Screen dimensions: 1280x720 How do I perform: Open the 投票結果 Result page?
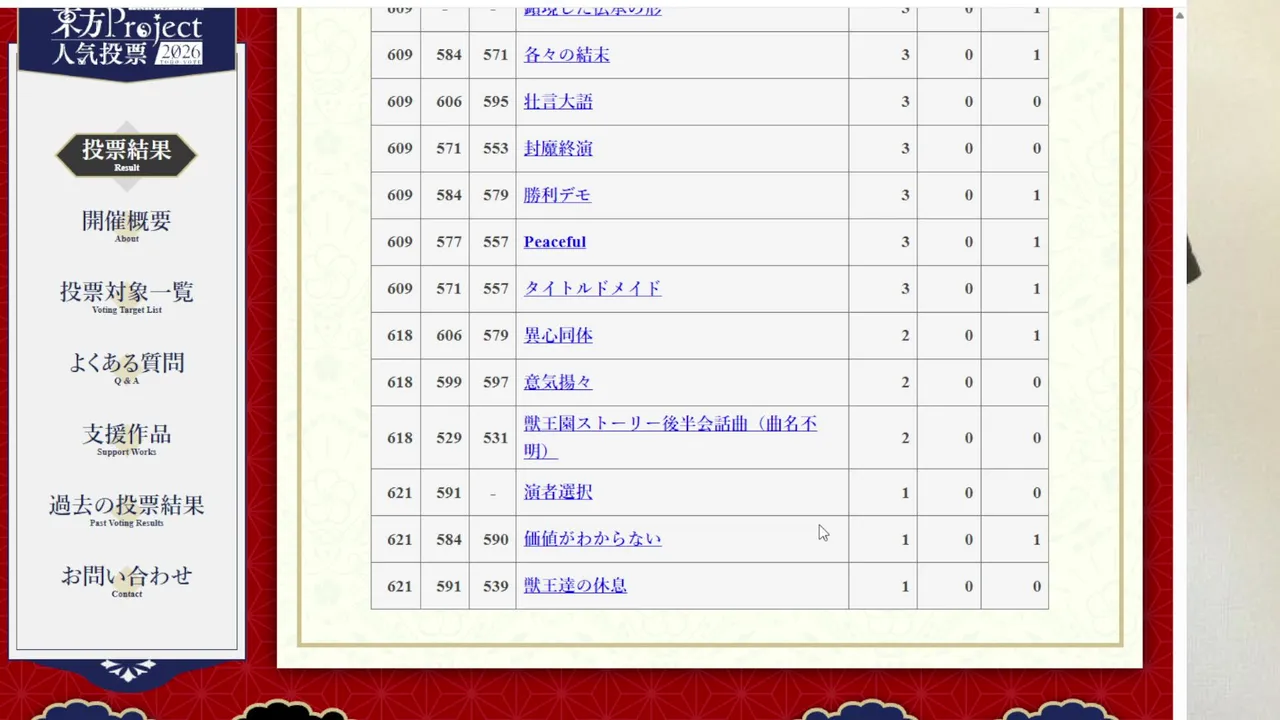pyautogui.click(x=126, y=155)
